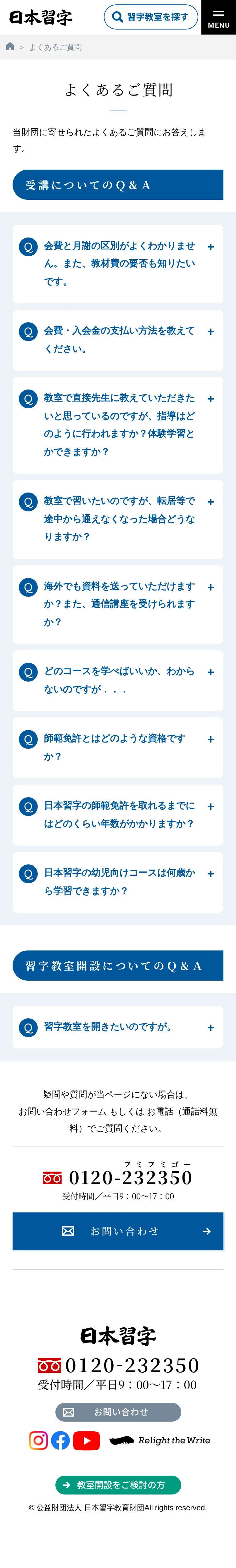
Task: Expand the 師範免許とはどのような資格 question
Action: [118, 747]
